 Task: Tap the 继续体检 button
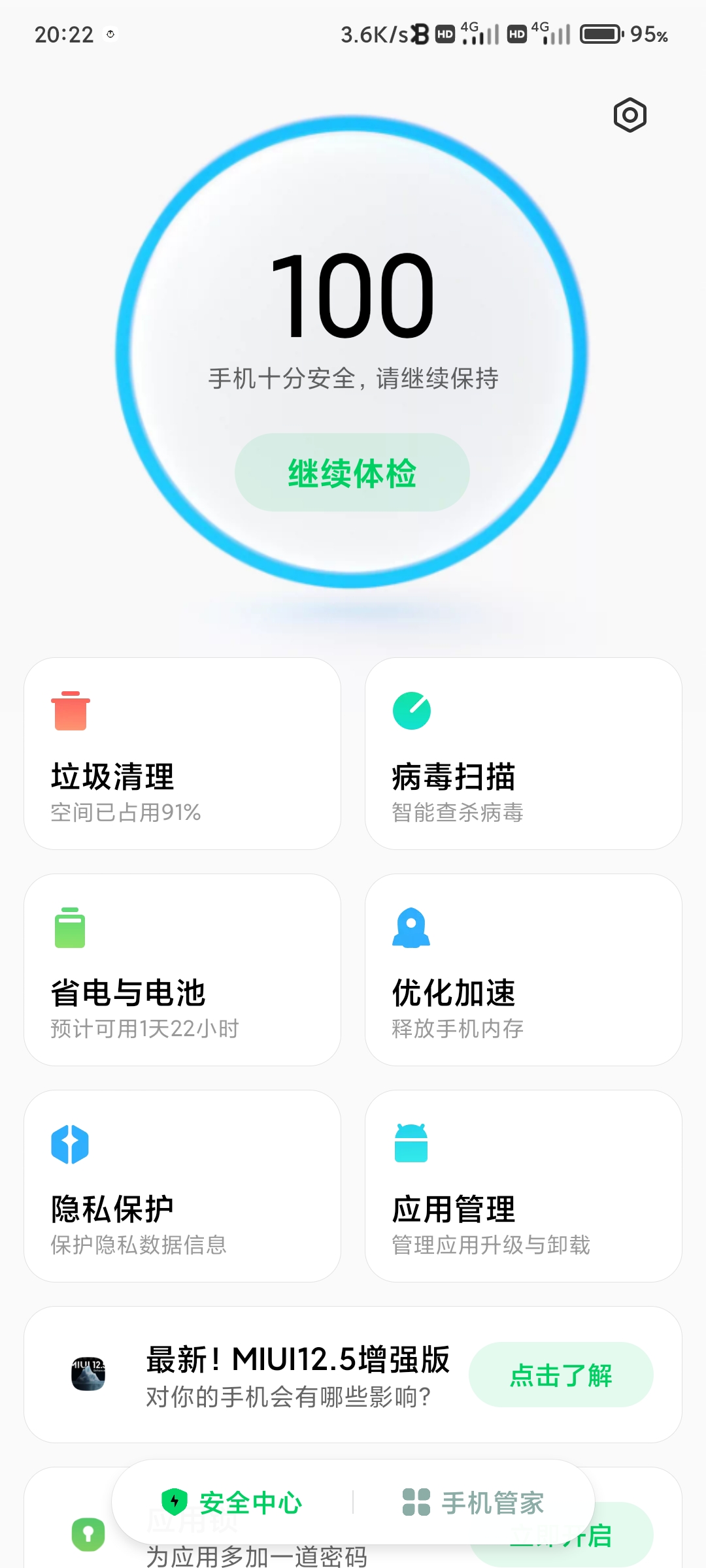352,472
